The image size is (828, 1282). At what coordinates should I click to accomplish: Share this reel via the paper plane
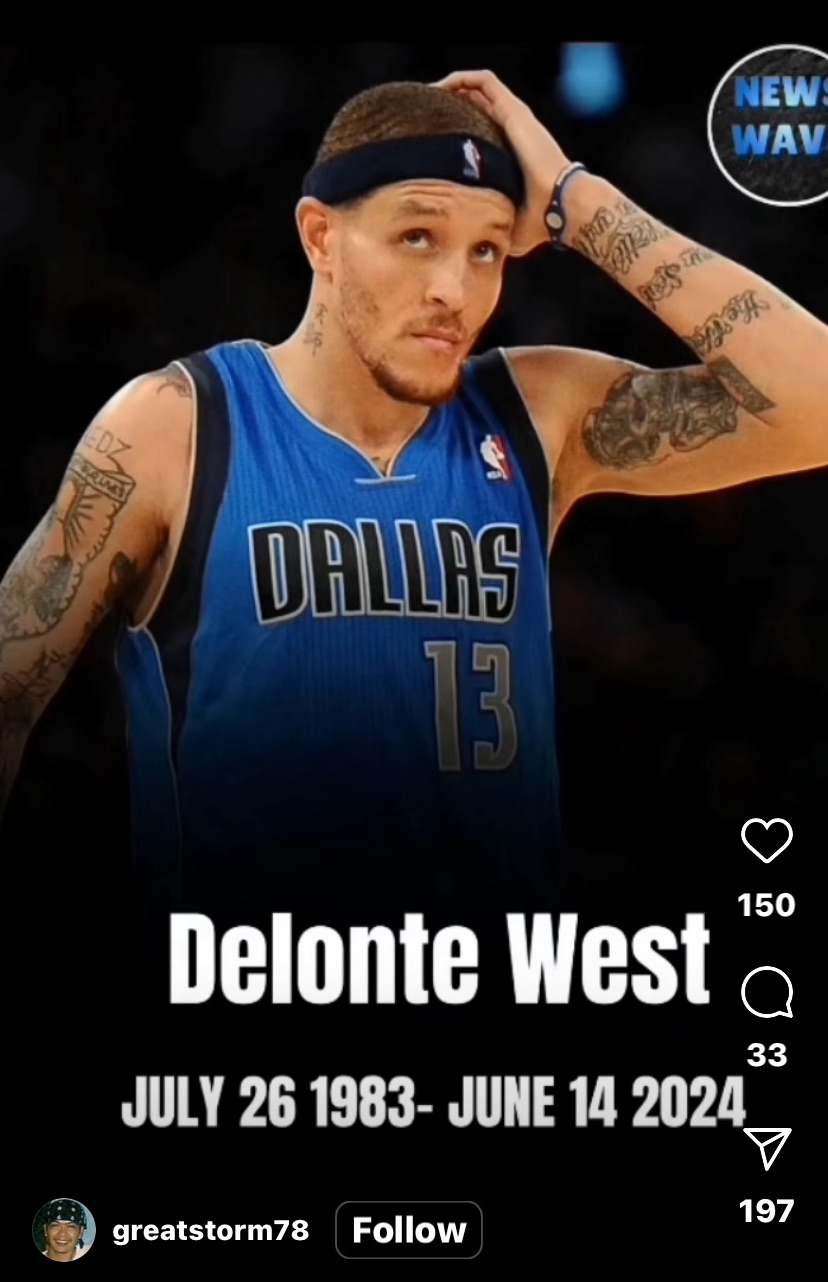coord(767,1148)
